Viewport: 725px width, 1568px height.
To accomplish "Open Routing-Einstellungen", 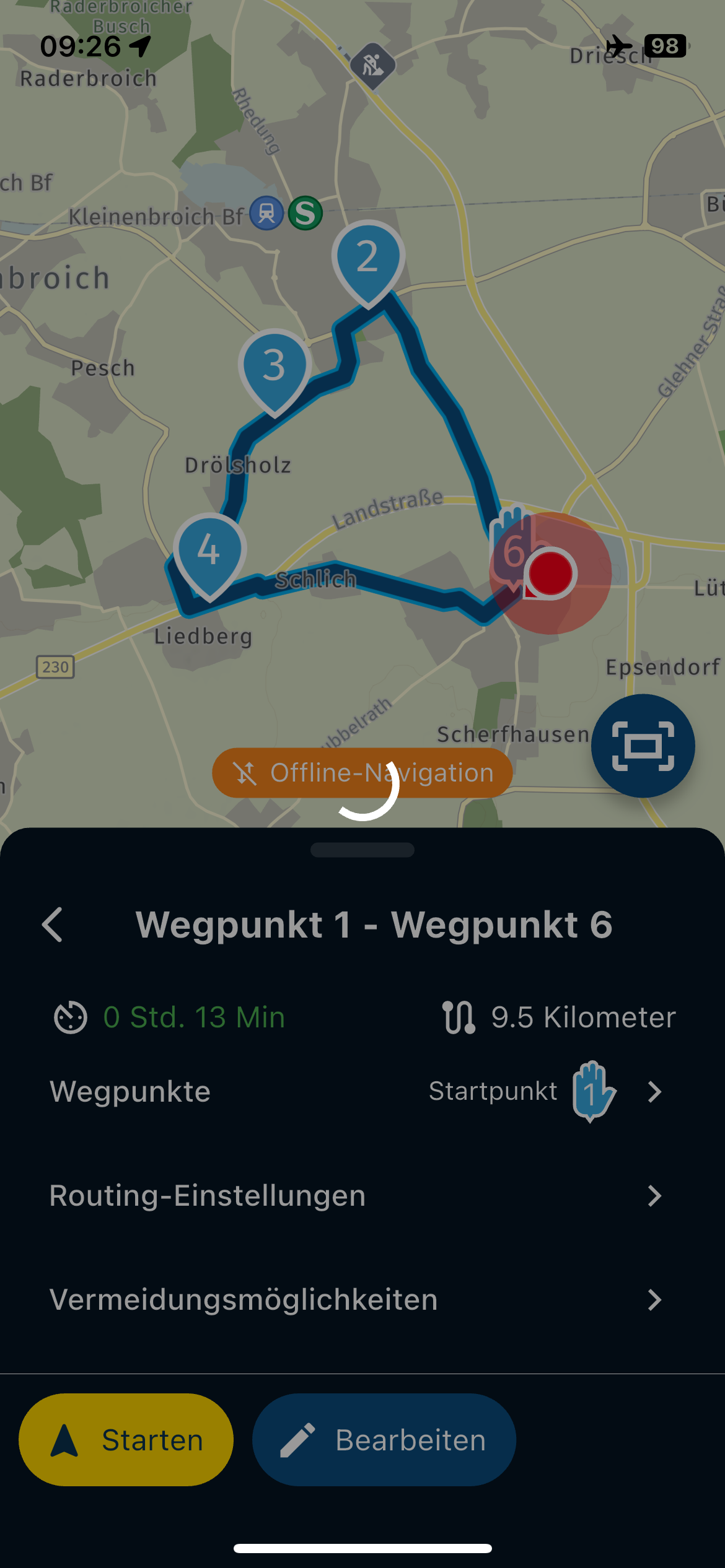I will (362, 1196).
